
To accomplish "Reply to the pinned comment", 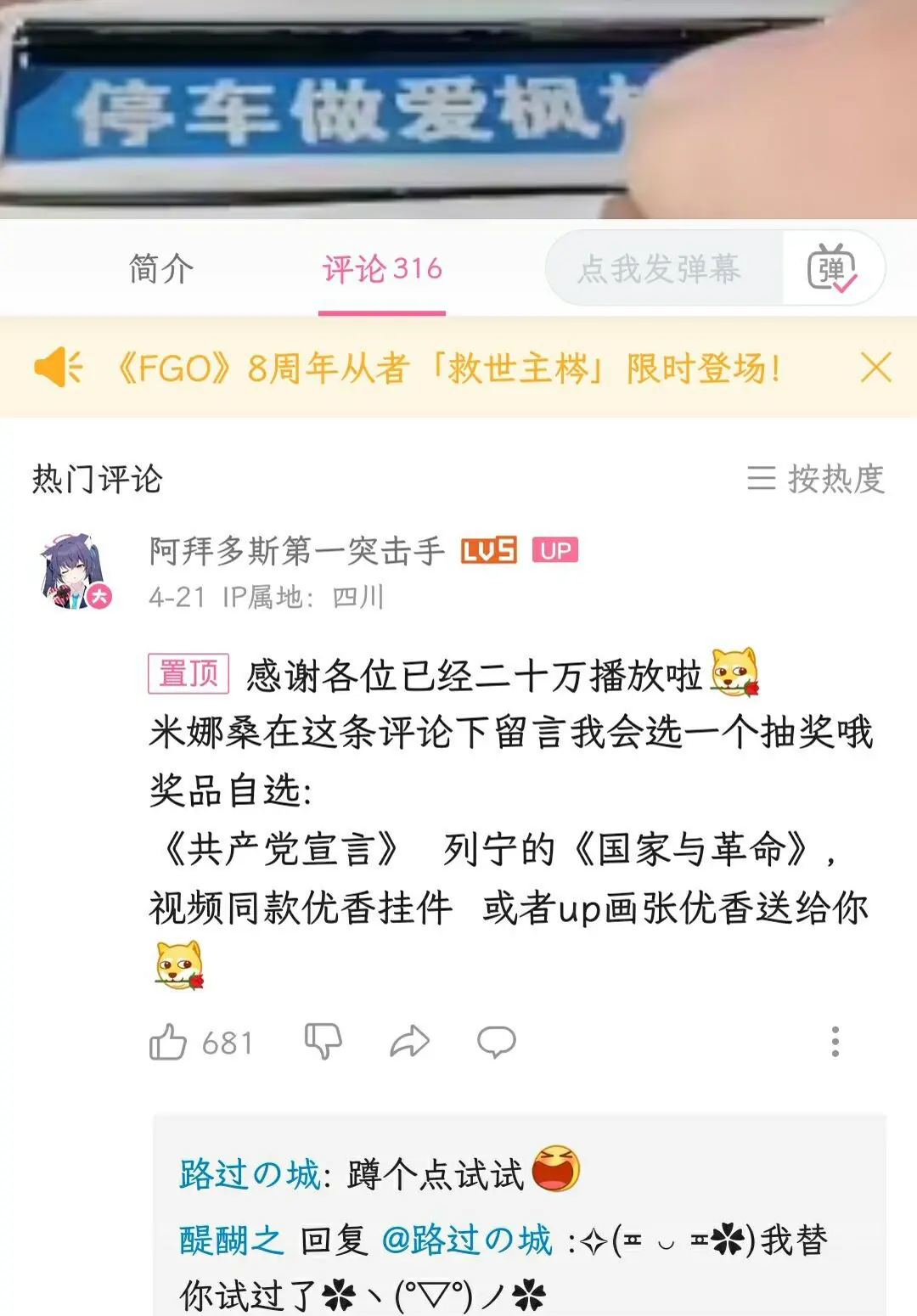I will [x=497, y=1042].
